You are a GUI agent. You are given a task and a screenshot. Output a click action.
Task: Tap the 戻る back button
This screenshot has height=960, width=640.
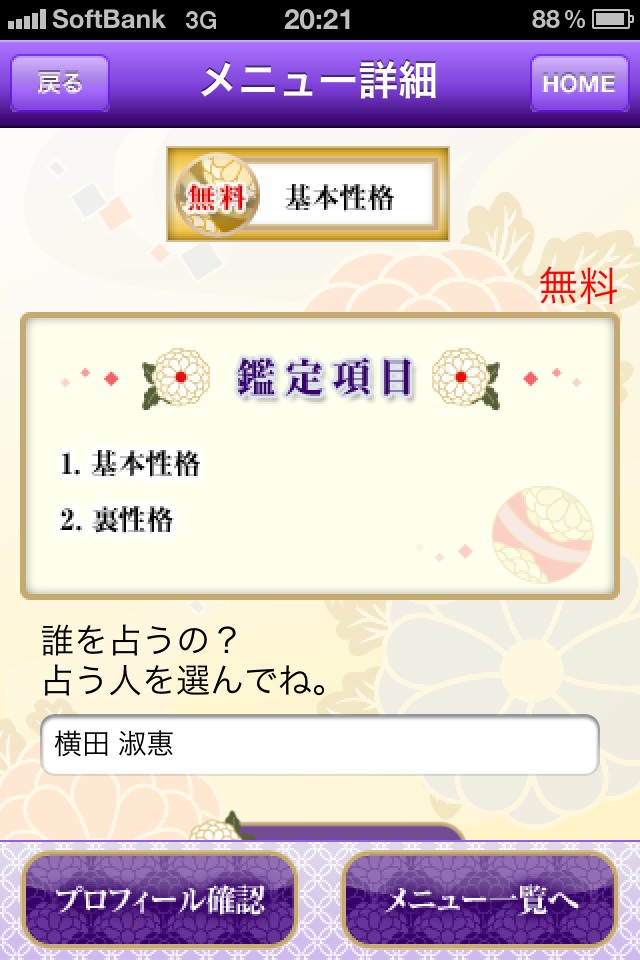59,84
